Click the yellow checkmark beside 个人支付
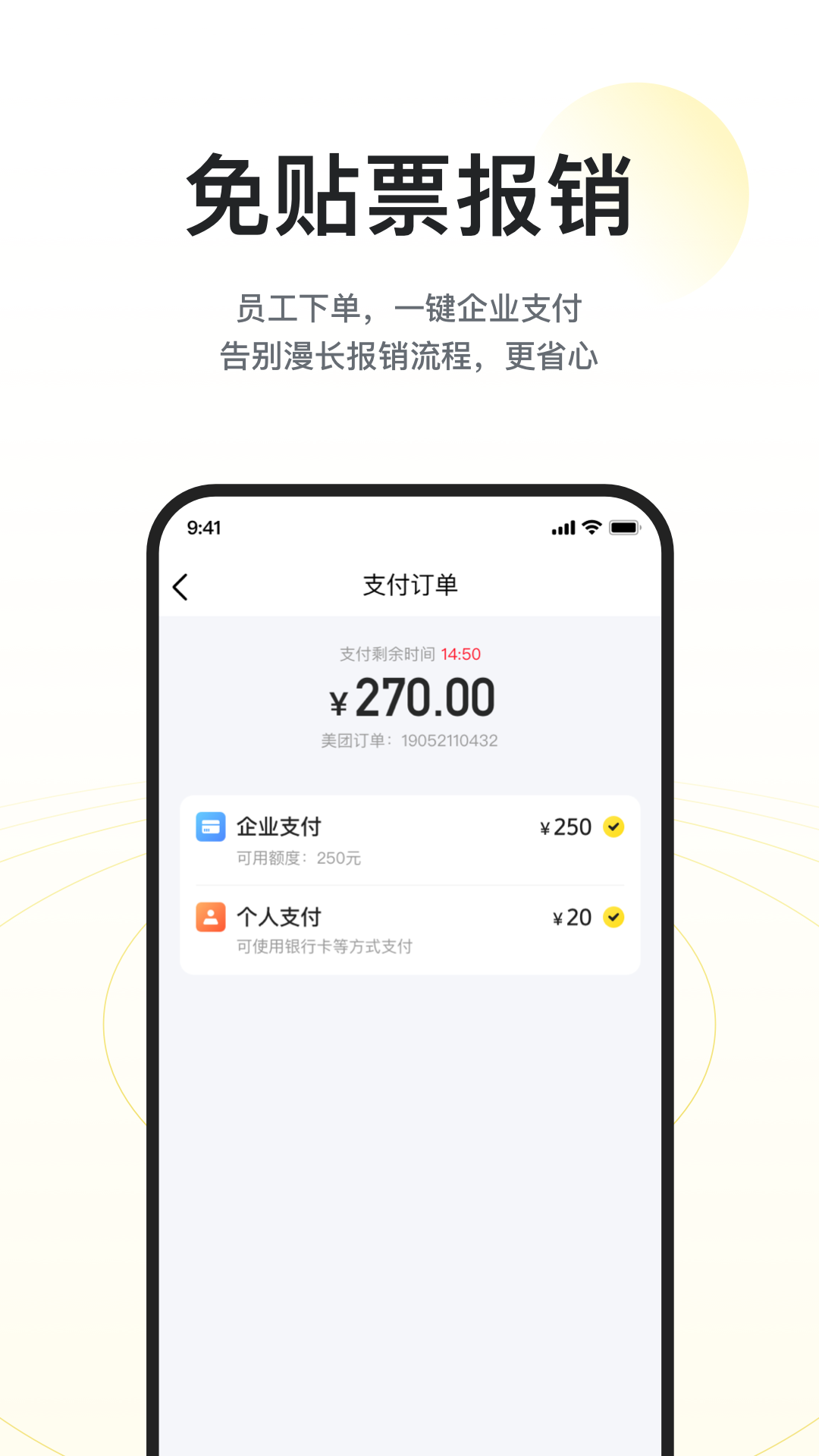Viewport: 819px width, 1456px height. [614, 917]
